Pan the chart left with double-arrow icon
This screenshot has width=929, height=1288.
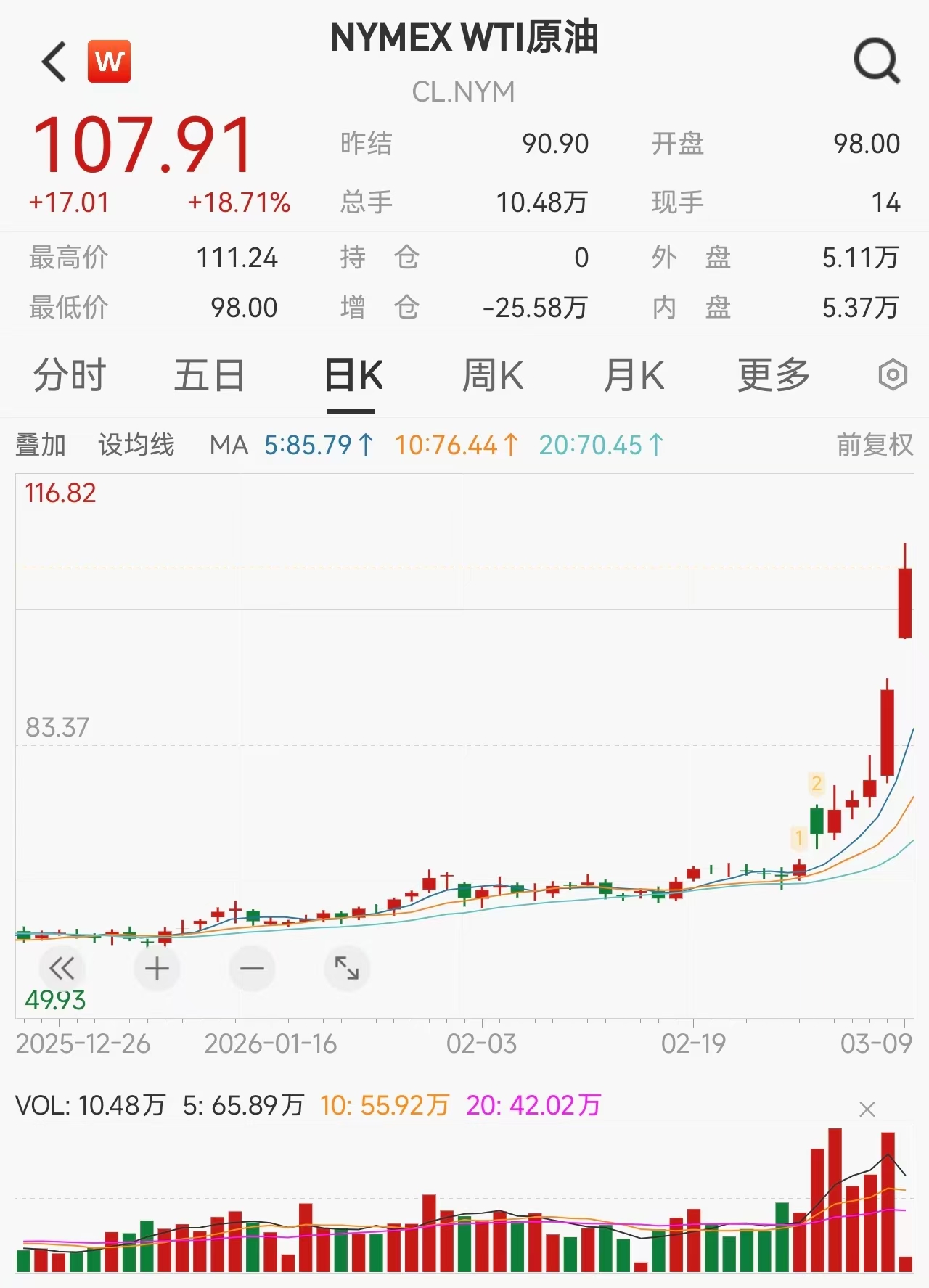pyautogui.click(x=62, y=968)
